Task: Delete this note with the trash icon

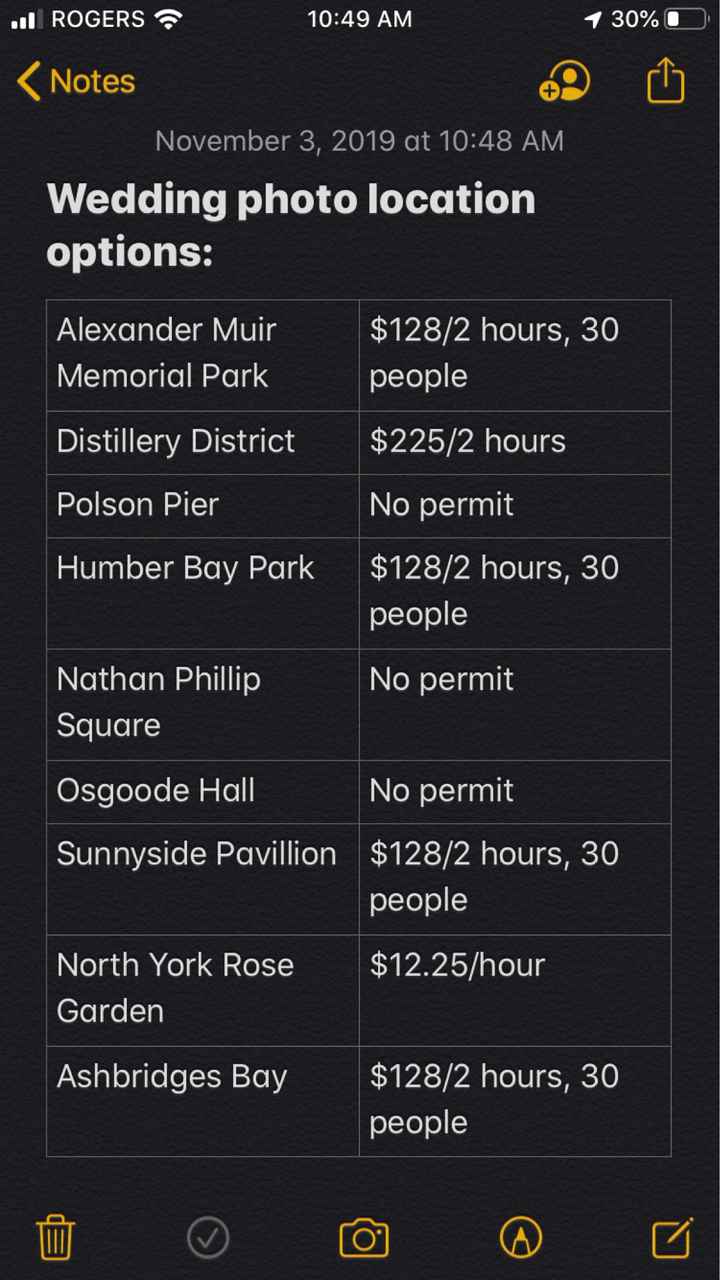Action: [56, 1238]
